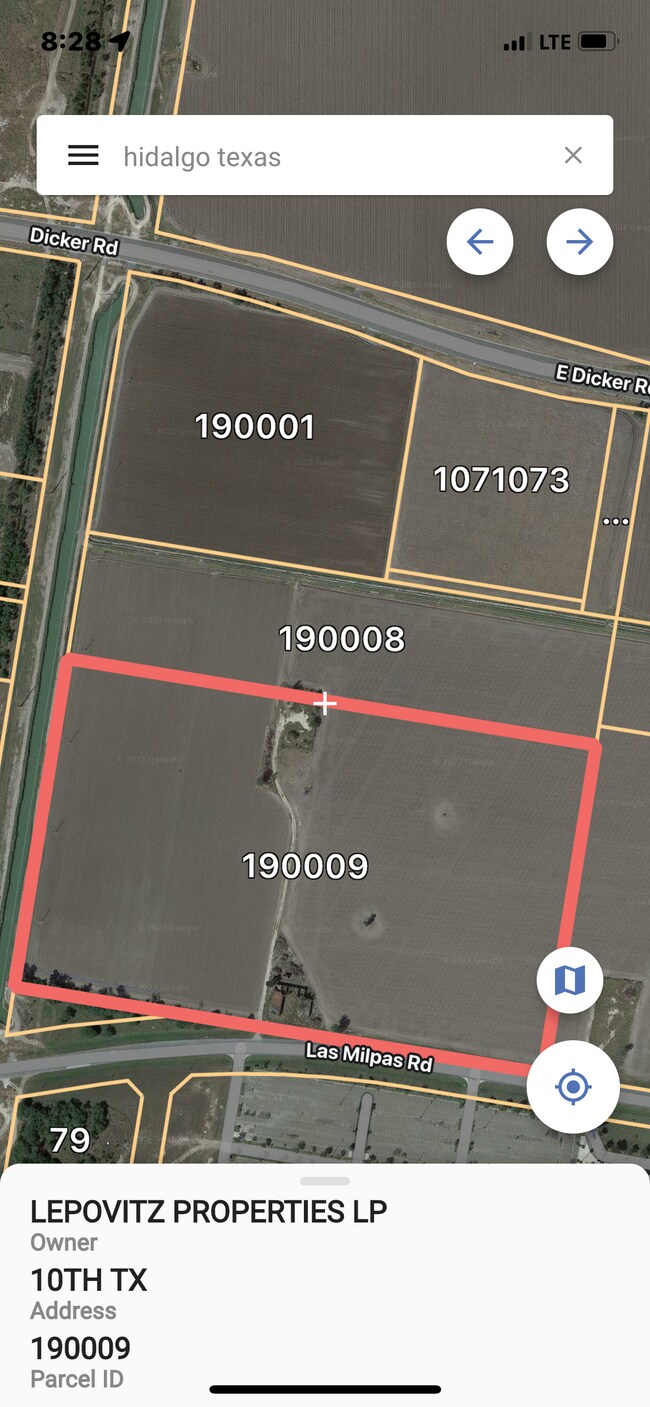Viewport: 650px width, 1407px height.
Task: Select parcel 190008 on the map
Action: (342, 639)
